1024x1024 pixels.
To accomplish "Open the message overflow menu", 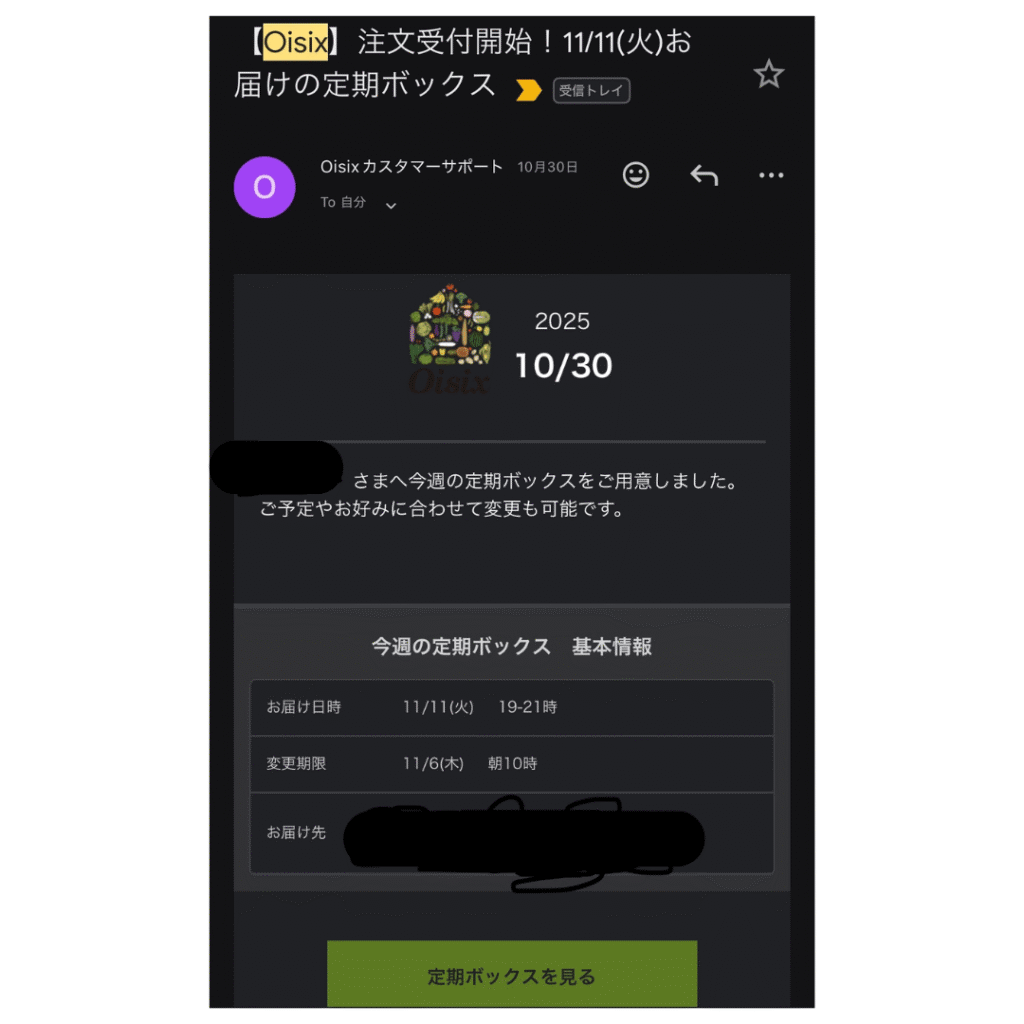I will tap(771, 175).
